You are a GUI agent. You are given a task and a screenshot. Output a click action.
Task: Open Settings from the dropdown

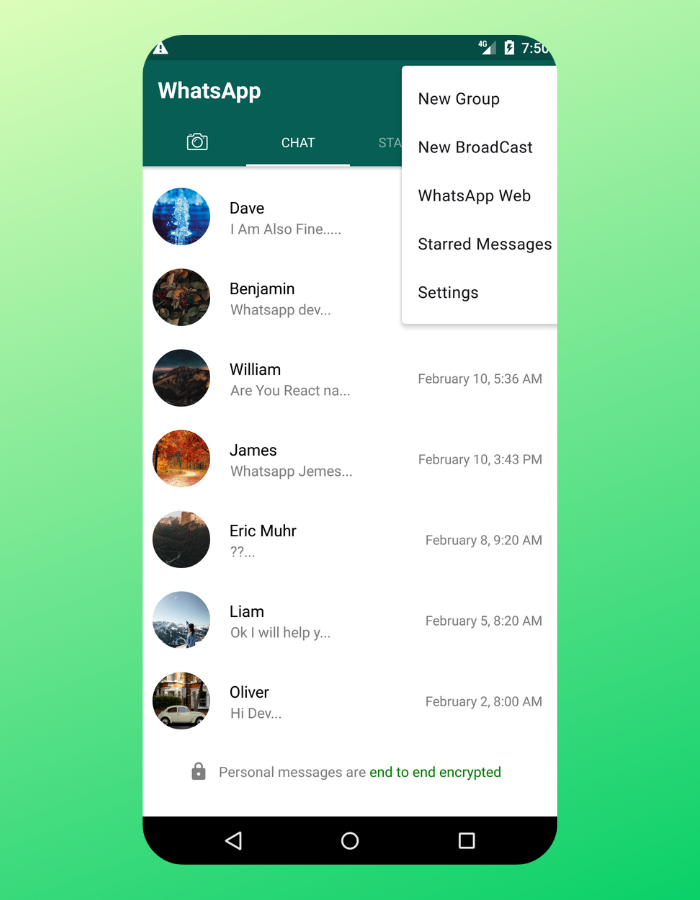click(x=448, y=293)
